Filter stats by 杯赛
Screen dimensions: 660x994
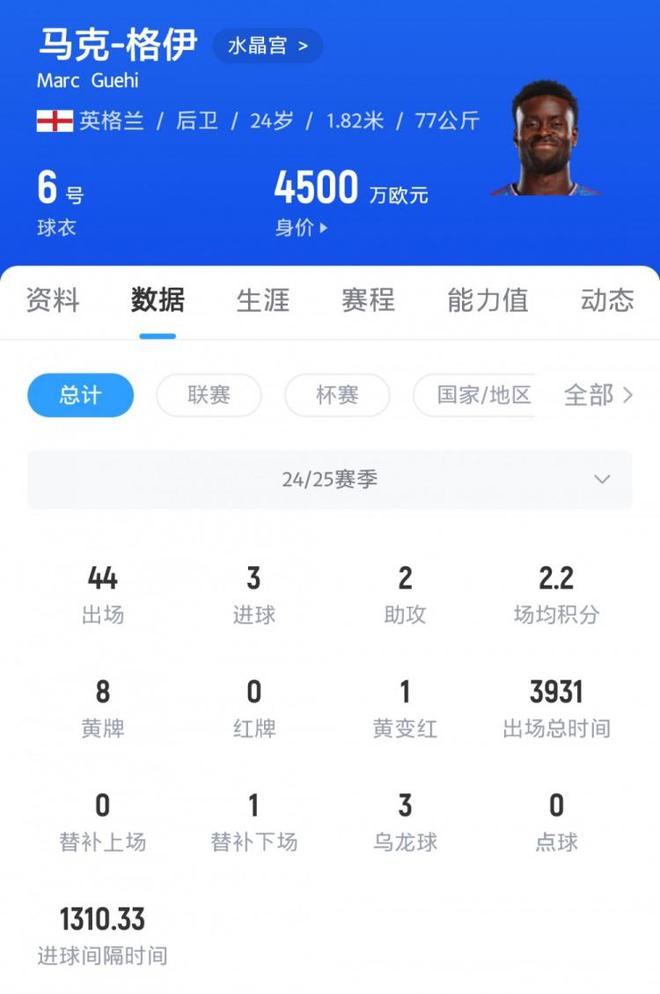pyautogui.click(x=337, y=395)
